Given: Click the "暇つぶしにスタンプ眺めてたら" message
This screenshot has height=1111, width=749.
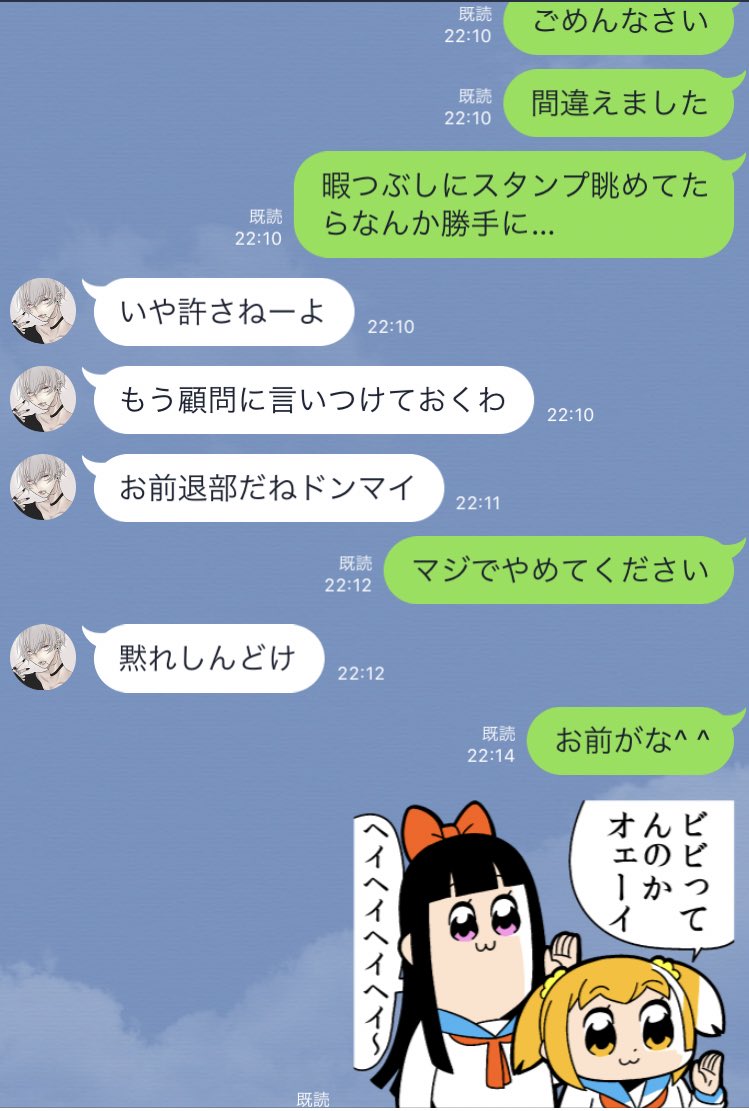Looking at the screenshot, I should click(512, 206).
